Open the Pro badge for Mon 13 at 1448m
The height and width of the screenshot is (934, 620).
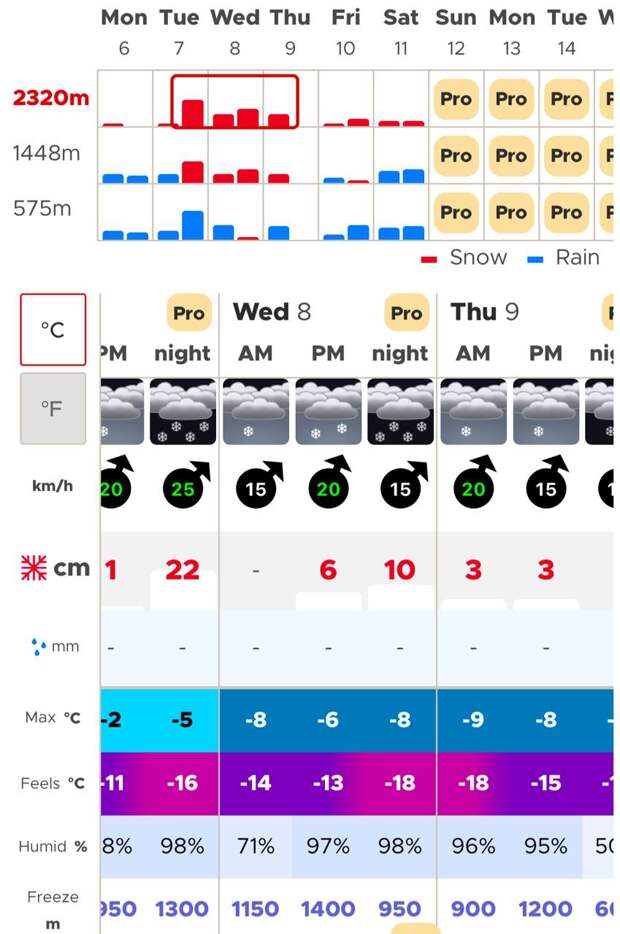pos(511,155)
